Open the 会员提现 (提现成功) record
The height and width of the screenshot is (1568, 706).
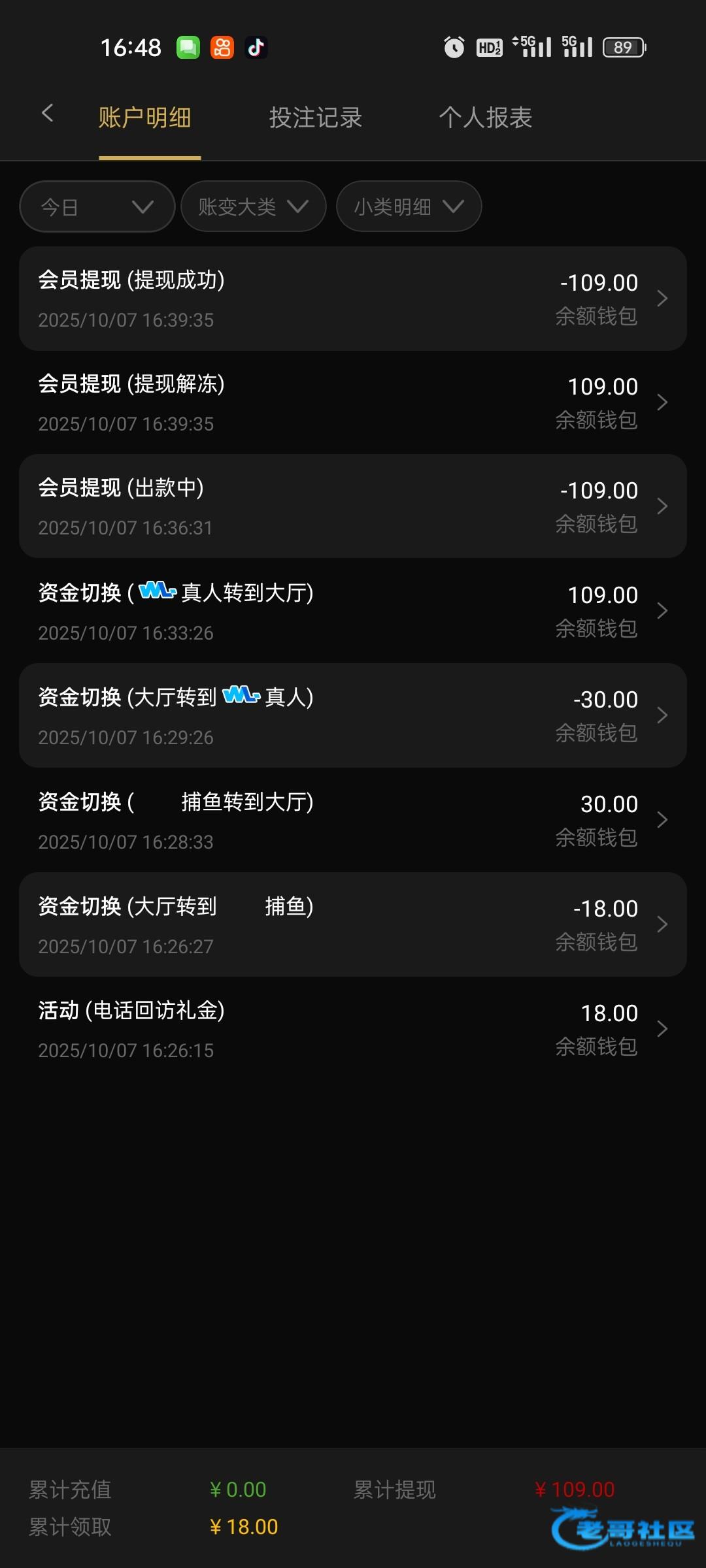click(x=353, y=299)
